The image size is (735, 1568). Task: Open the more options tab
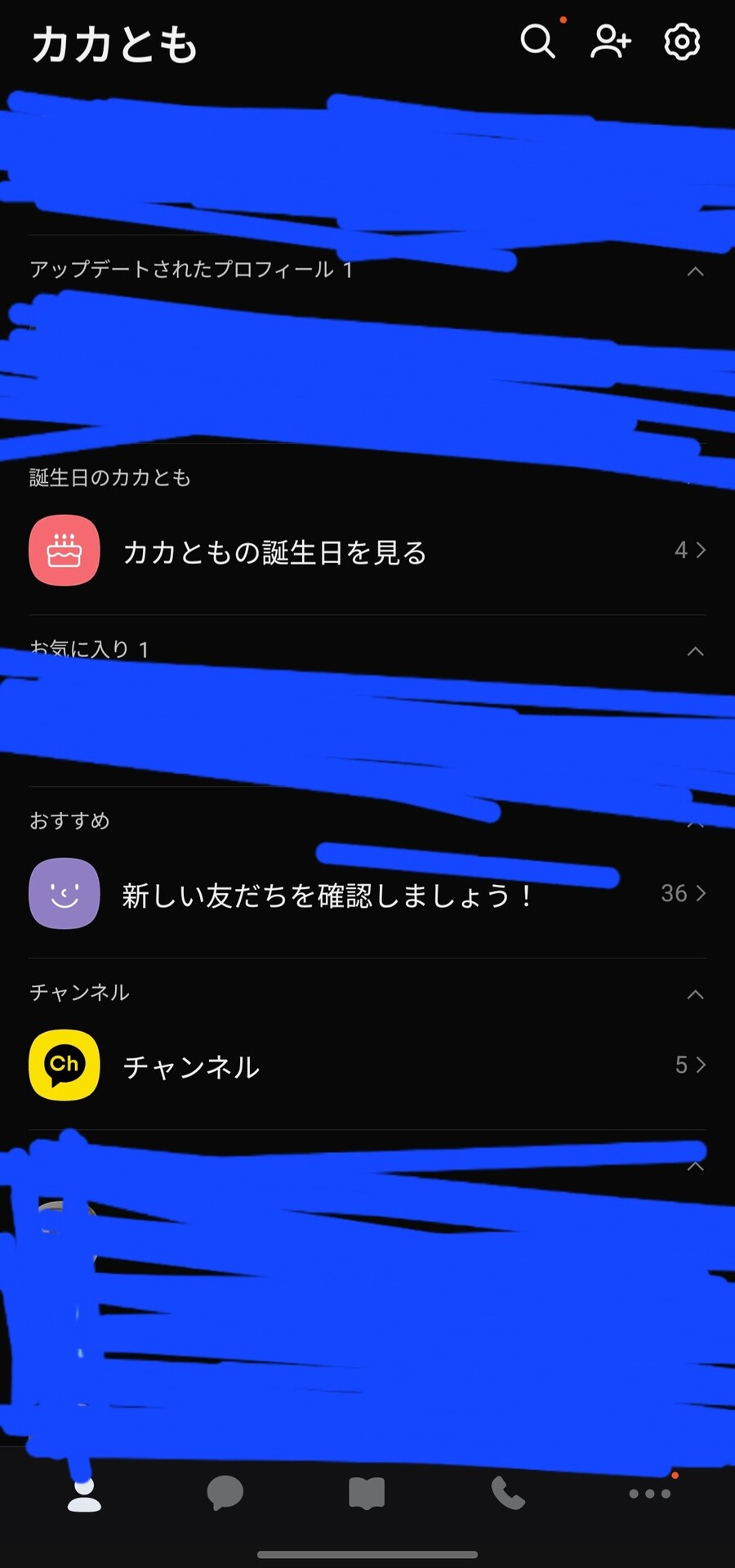[650, 1493]
